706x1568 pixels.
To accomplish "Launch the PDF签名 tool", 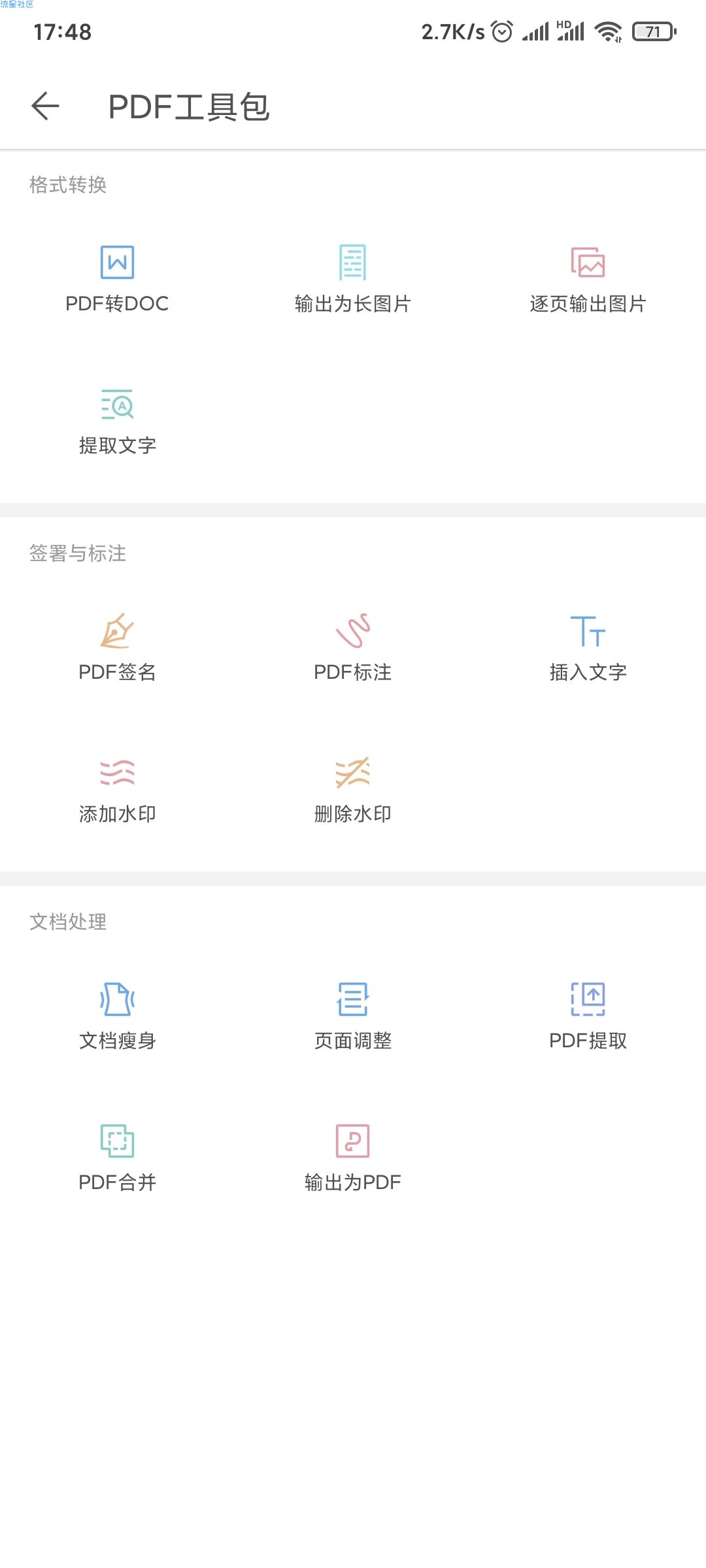I will click(x=117, y=647).
